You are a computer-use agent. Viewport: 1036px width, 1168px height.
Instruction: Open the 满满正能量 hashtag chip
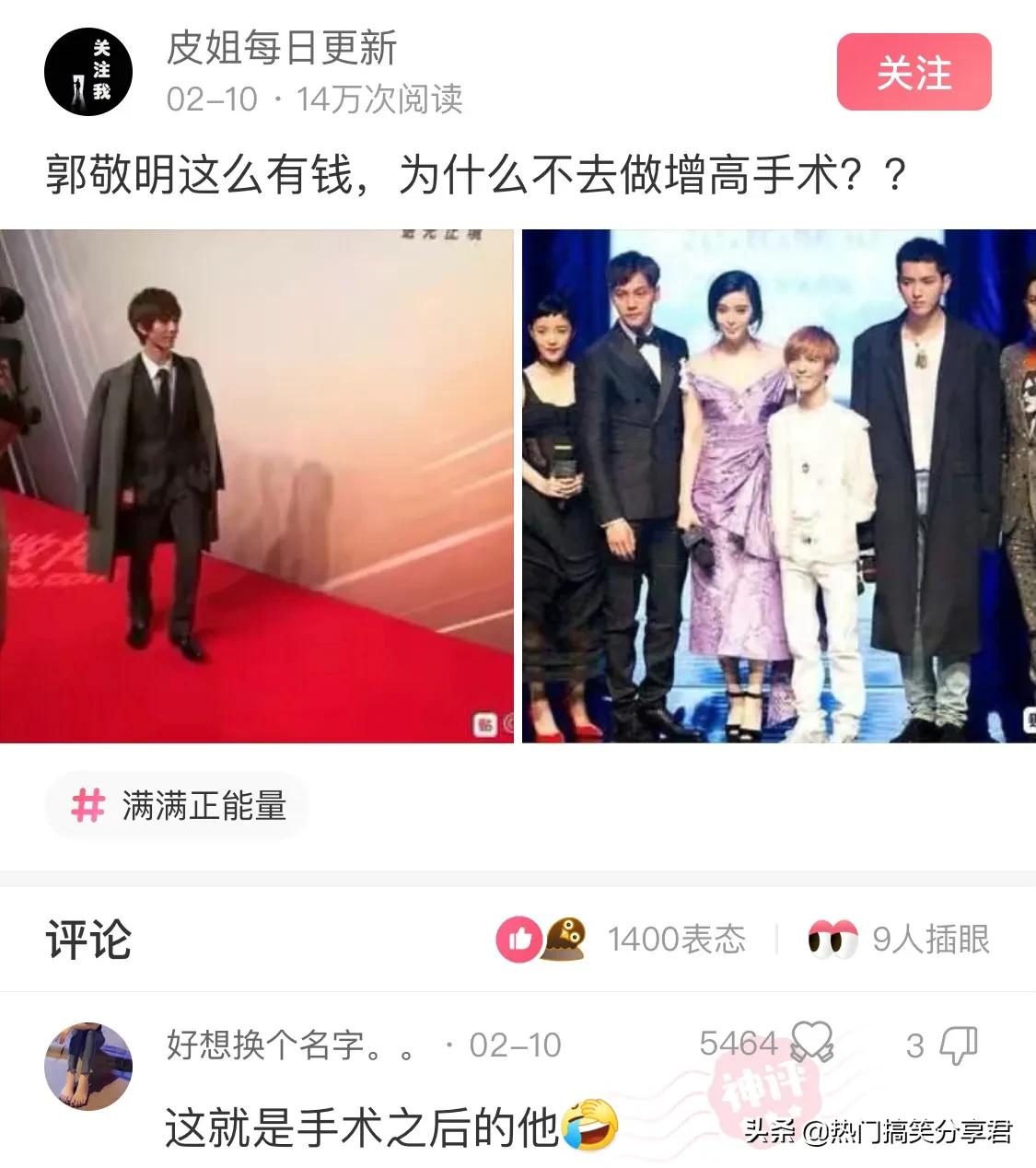(177, 806)
